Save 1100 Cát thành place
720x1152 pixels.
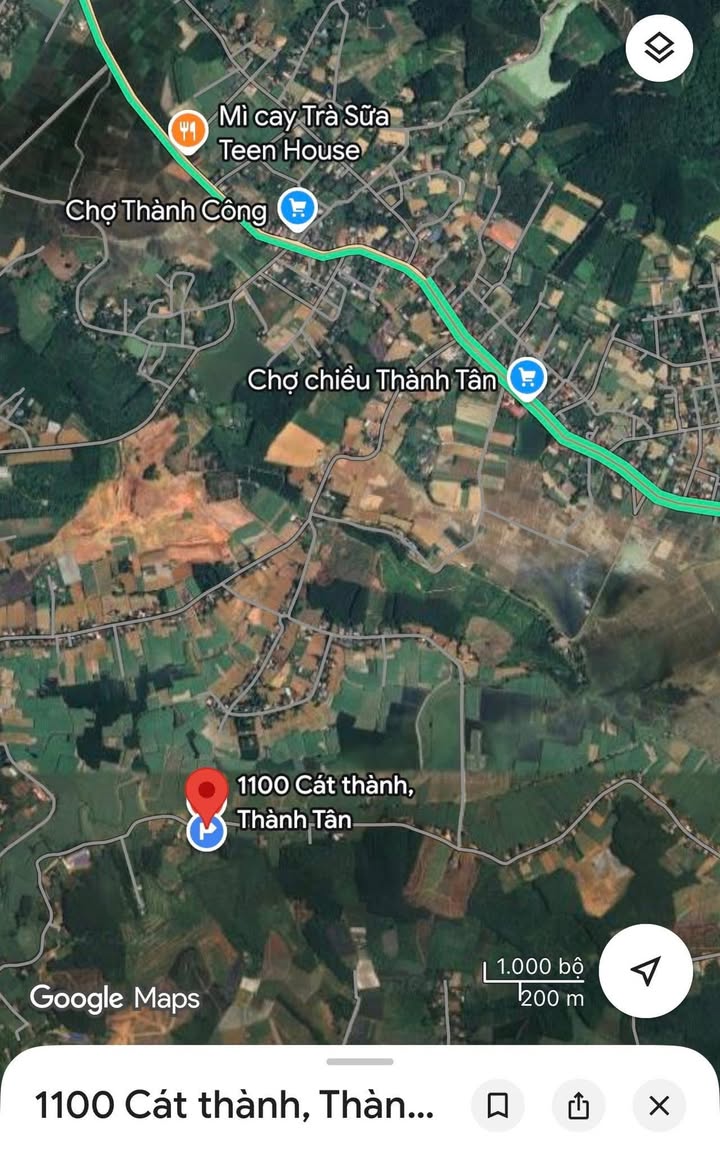pyautogui.click(x=498, y=1105)
